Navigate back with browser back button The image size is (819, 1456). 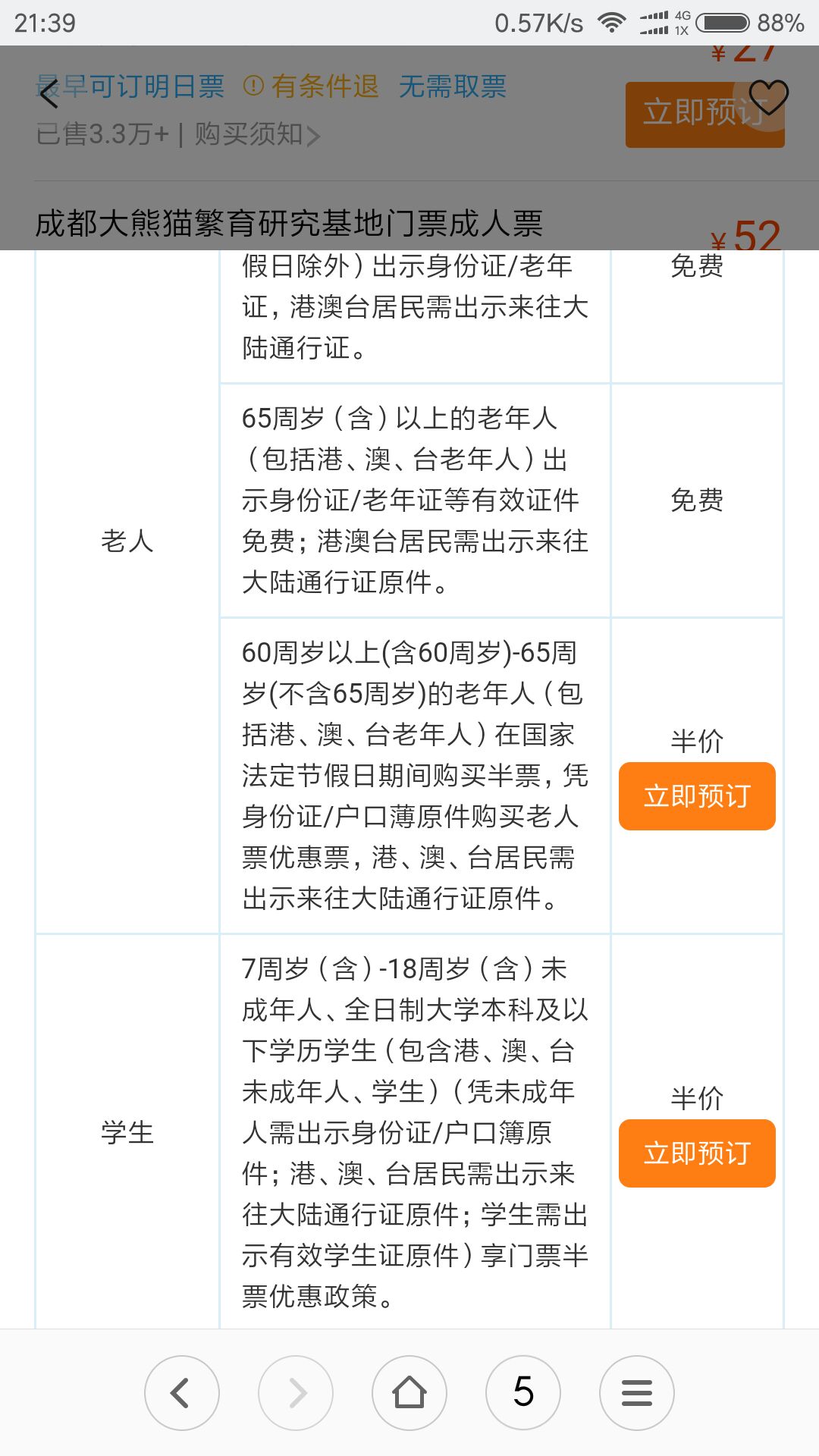click(181, 1393)
